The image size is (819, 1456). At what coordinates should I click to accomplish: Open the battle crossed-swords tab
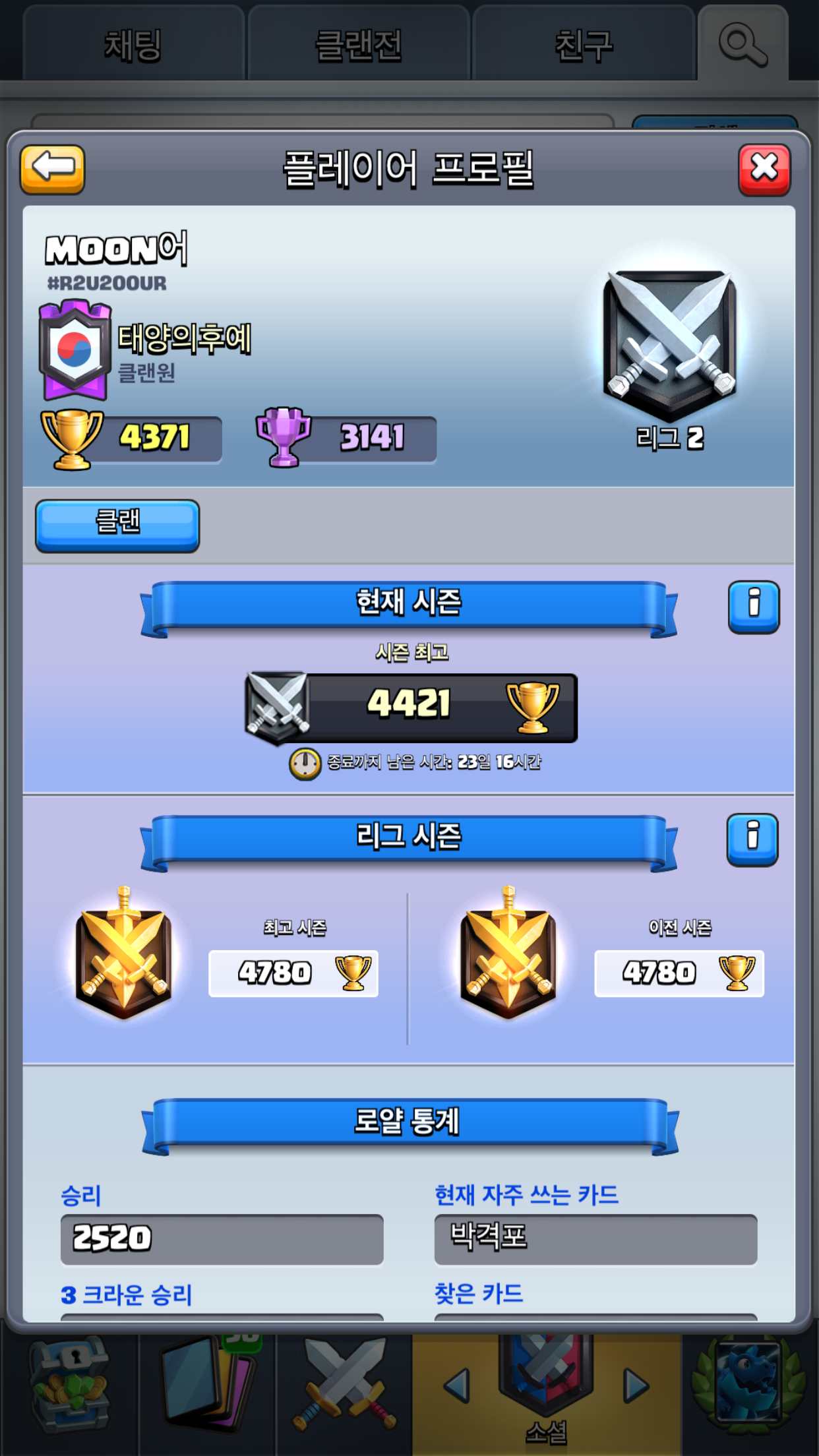(x=344, y=1385)
